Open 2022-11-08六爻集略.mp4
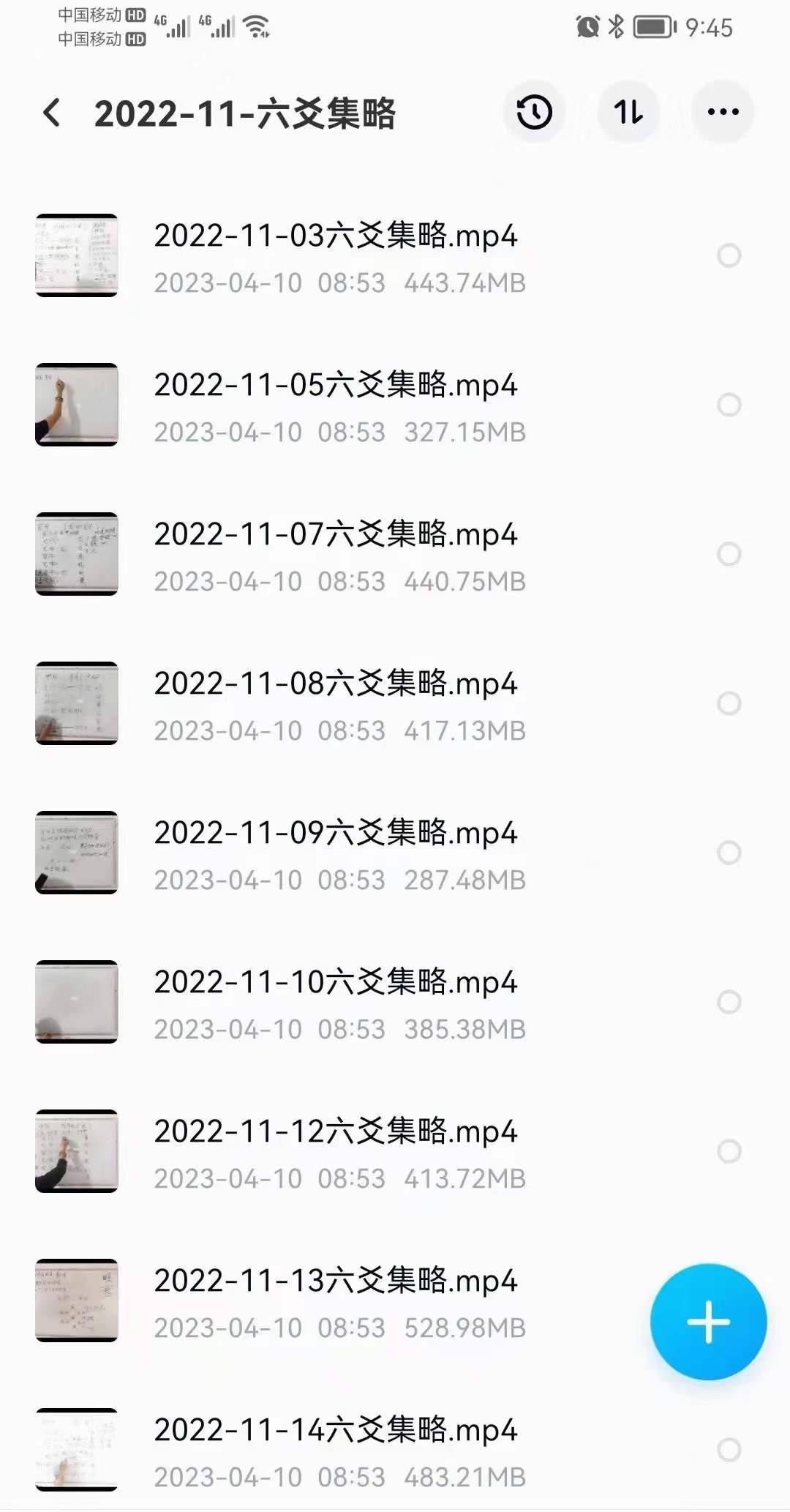 click(x=336, y=684)
